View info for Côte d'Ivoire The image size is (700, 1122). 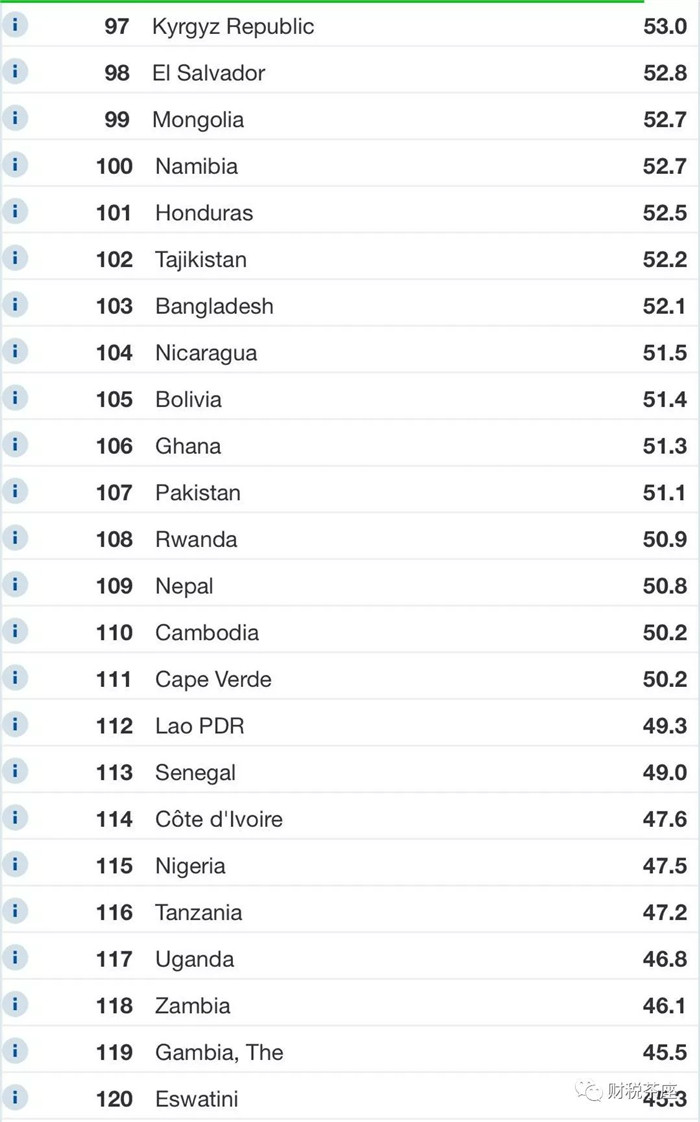(x=15, y=818)
